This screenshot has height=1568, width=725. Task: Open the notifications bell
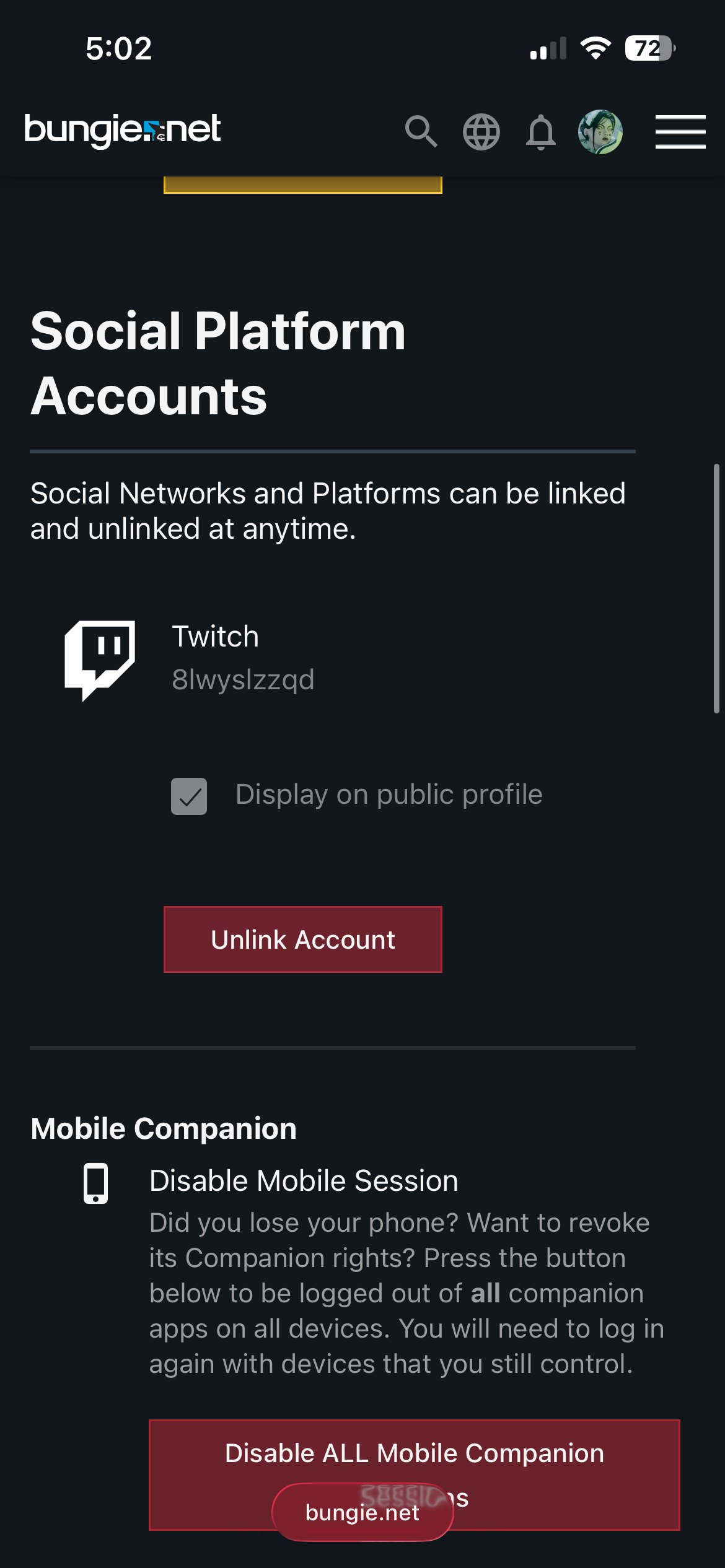click(x=540, y=132)
